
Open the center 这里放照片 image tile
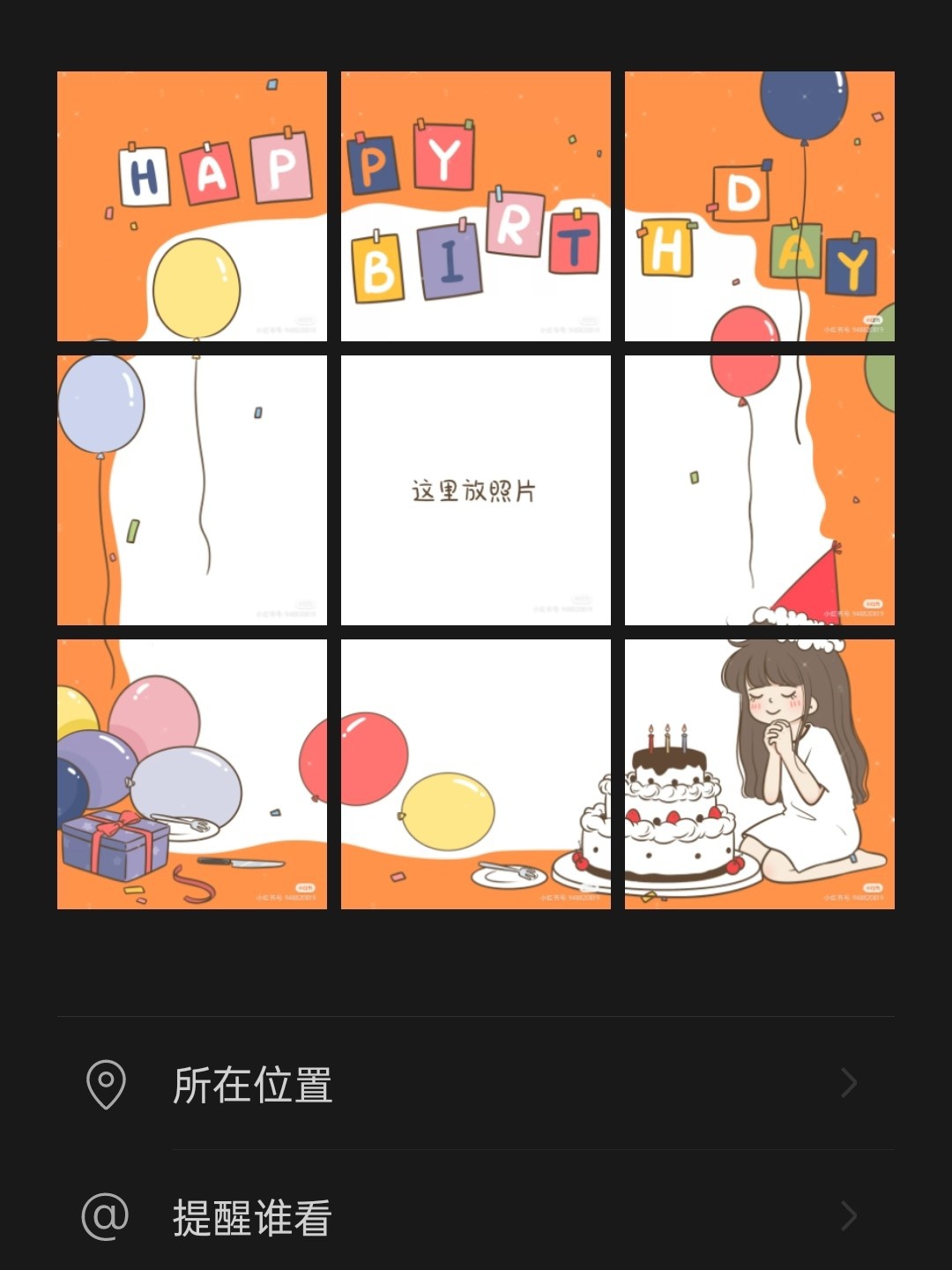[476, 490]
